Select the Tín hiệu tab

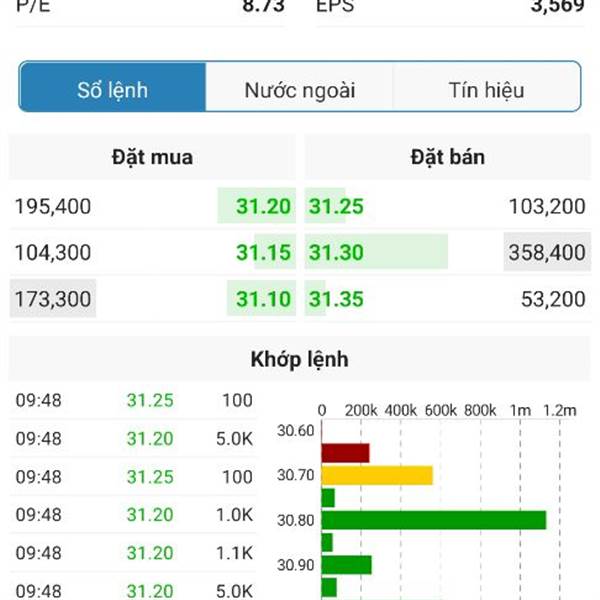coord(486,90)
